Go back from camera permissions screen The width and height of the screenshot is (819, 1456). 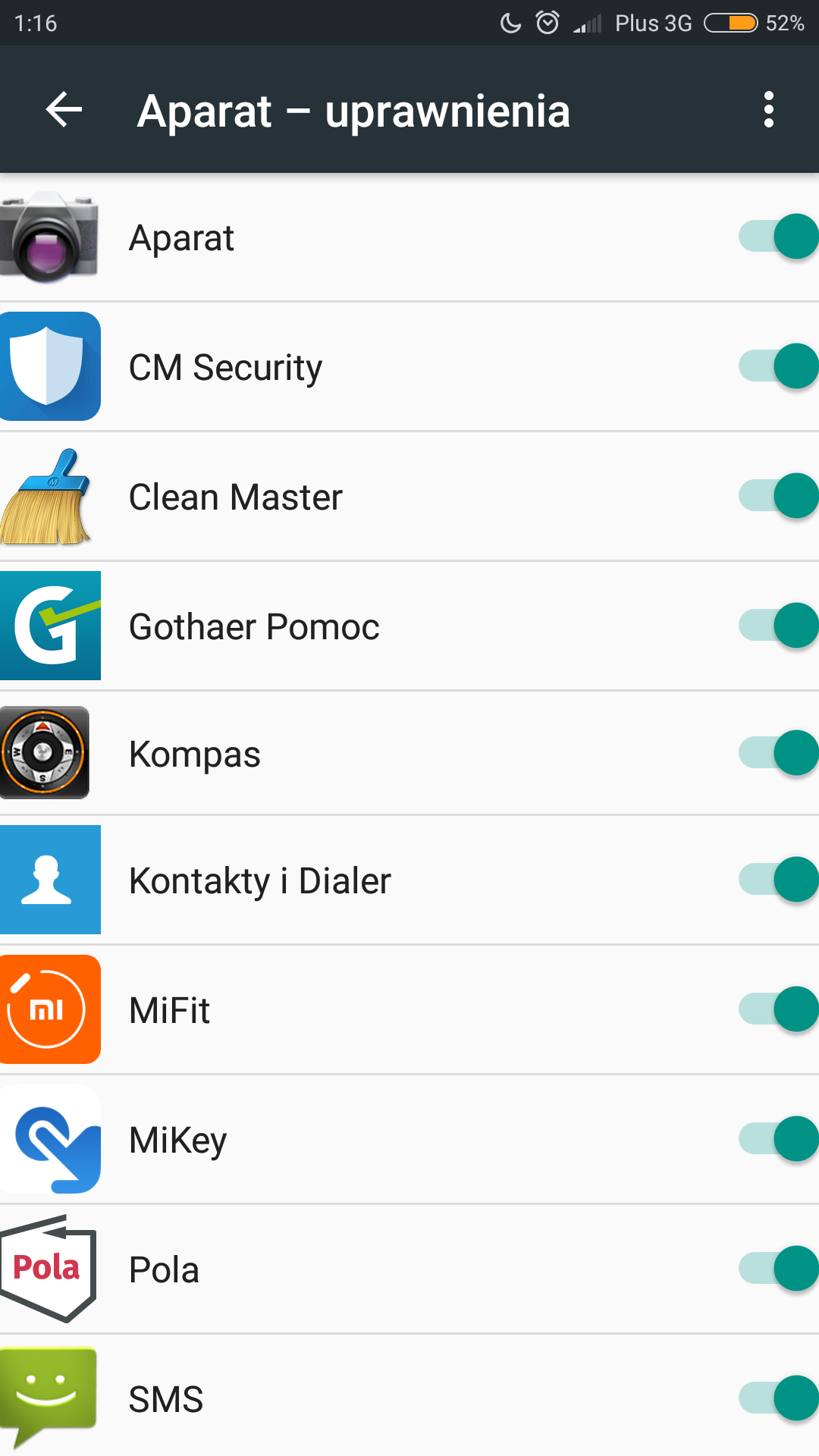click(64, 111)
